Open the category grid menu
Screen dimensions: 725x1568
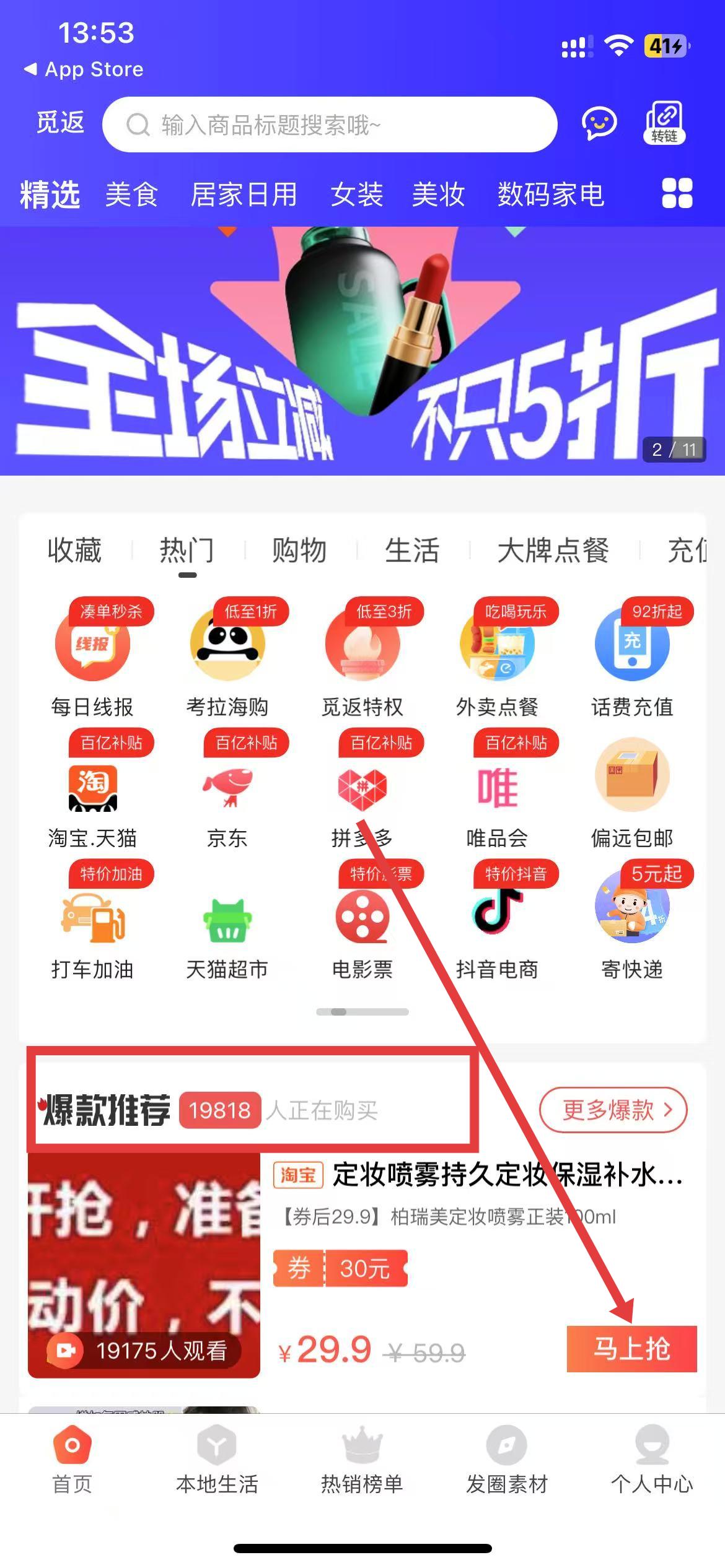tap(677, 193)
